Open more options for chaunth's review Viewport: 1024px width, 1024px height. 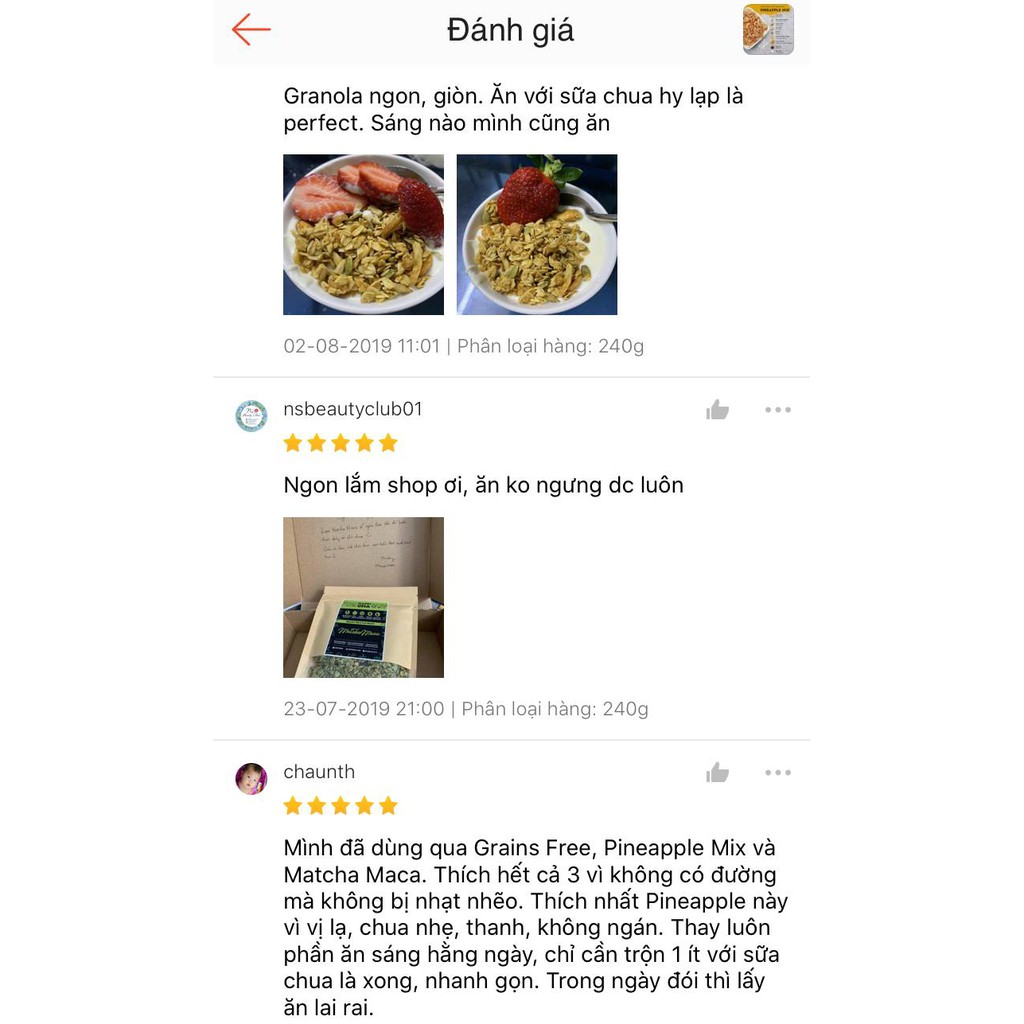[x=778, y=773]
